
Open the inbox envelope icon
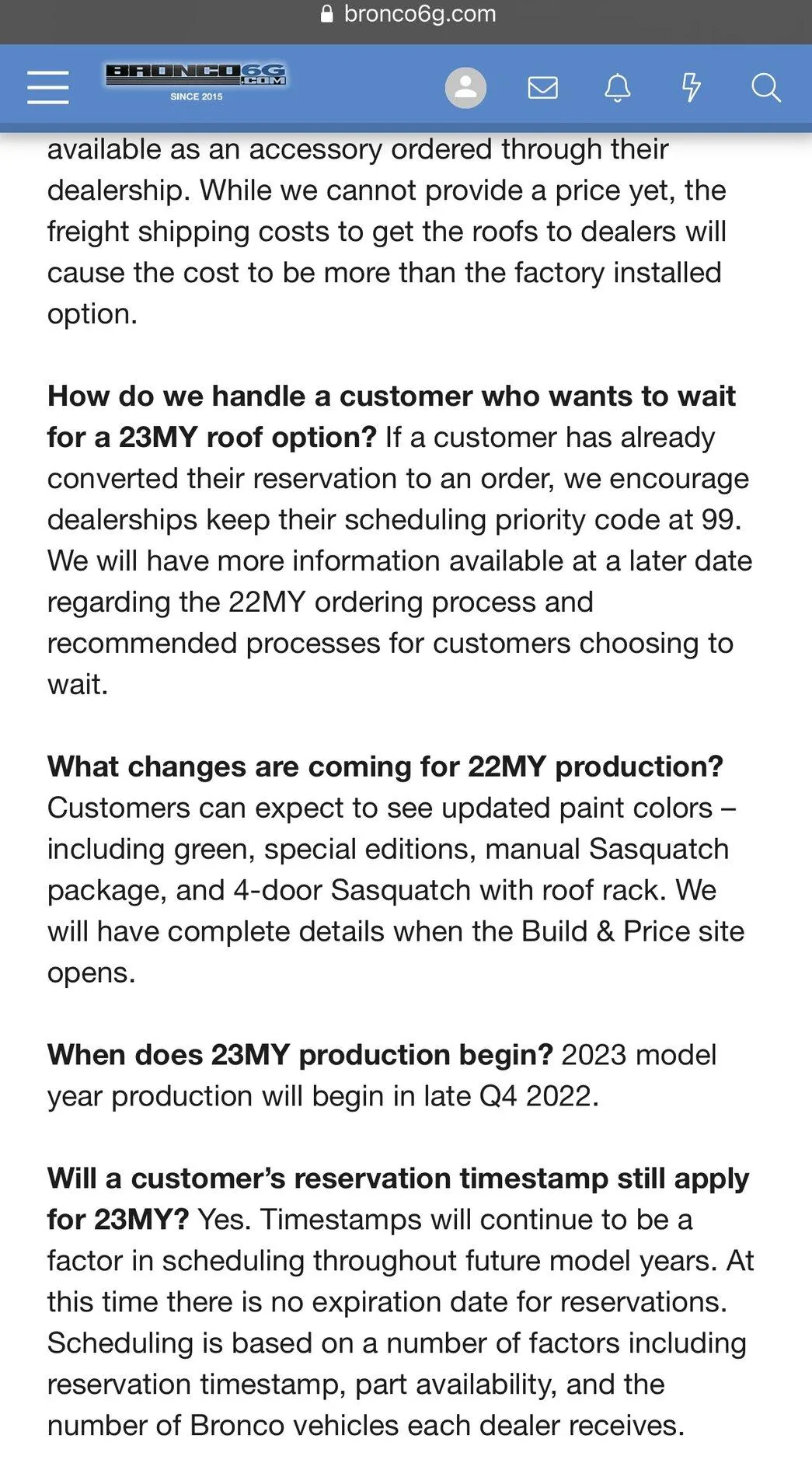542,87
